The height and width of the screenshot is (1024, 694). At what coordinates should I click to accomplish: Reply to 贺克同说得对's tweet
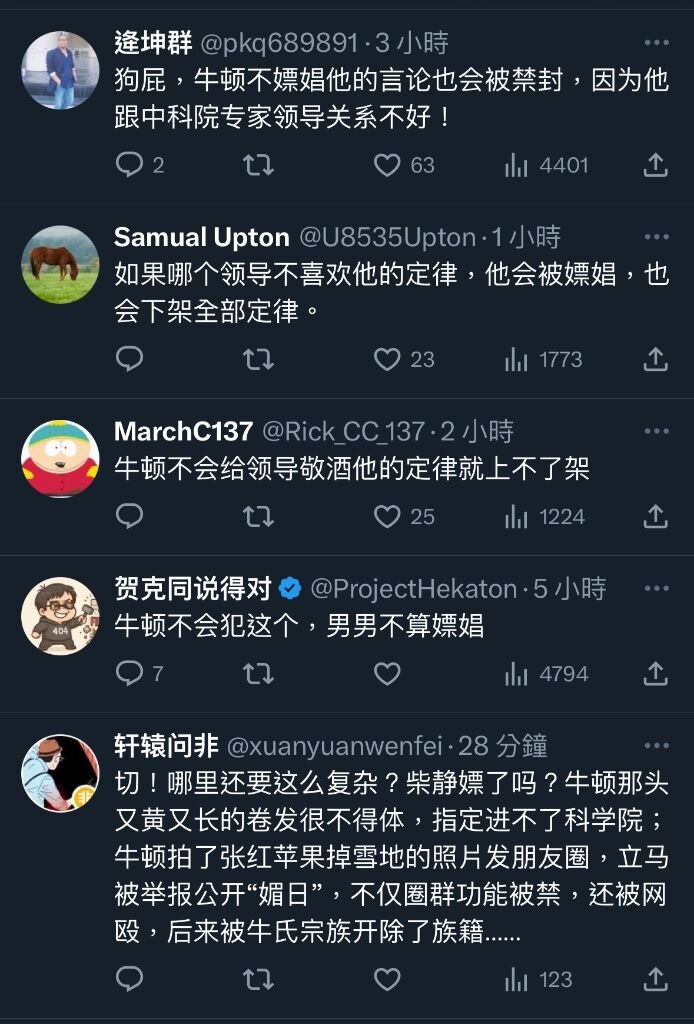coord(130,674)
